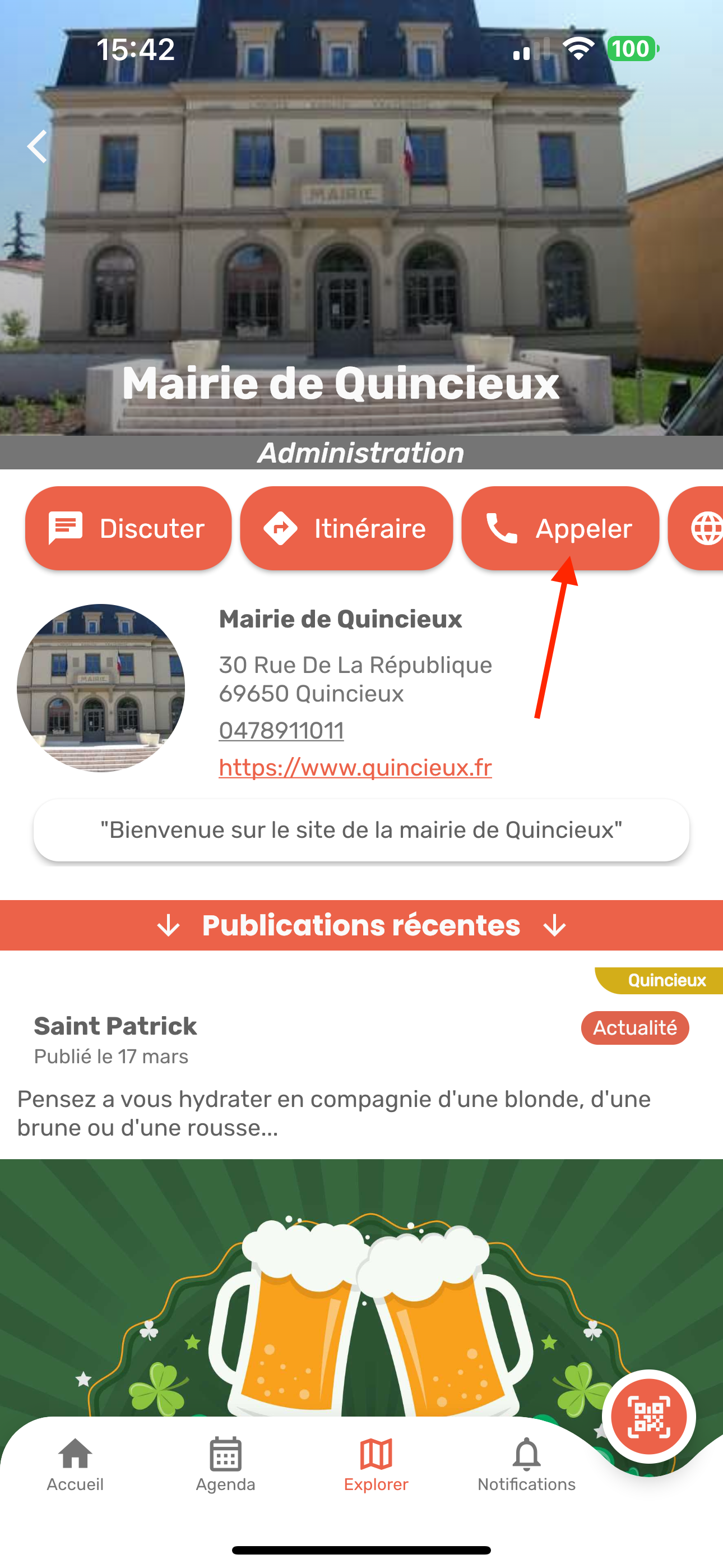The image size is (723, 1568).
Task: Call the town hall with Appeler
Action: 560,528
